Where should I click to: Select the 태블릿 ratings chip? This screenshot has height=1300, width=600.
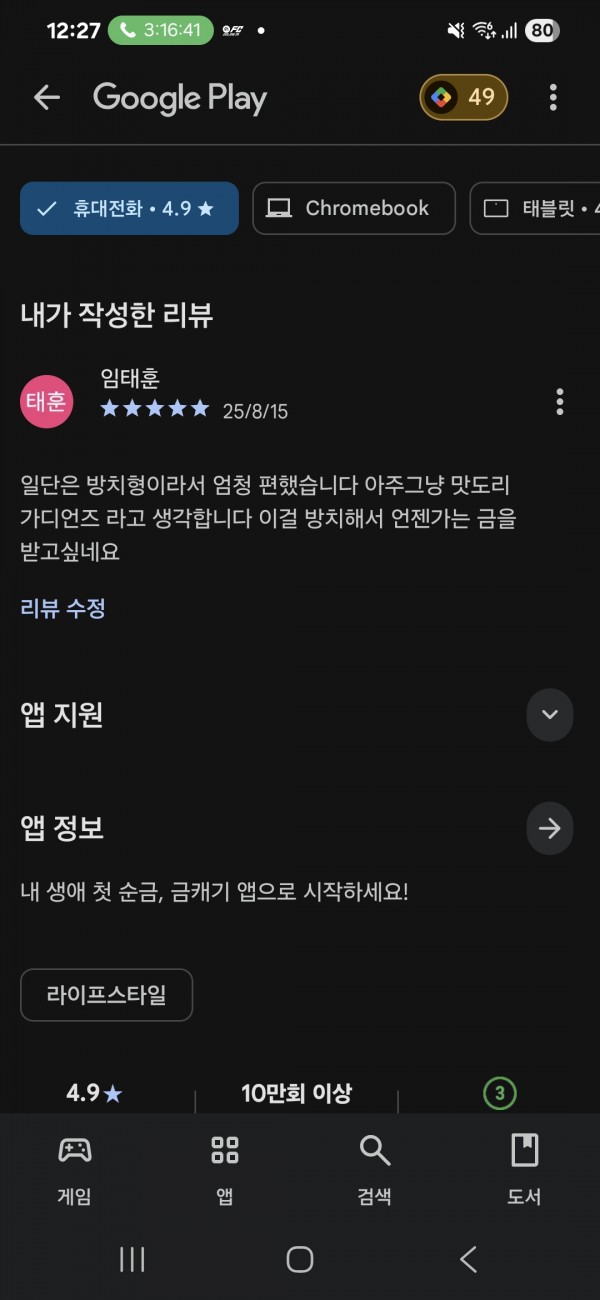click(536, 208)
